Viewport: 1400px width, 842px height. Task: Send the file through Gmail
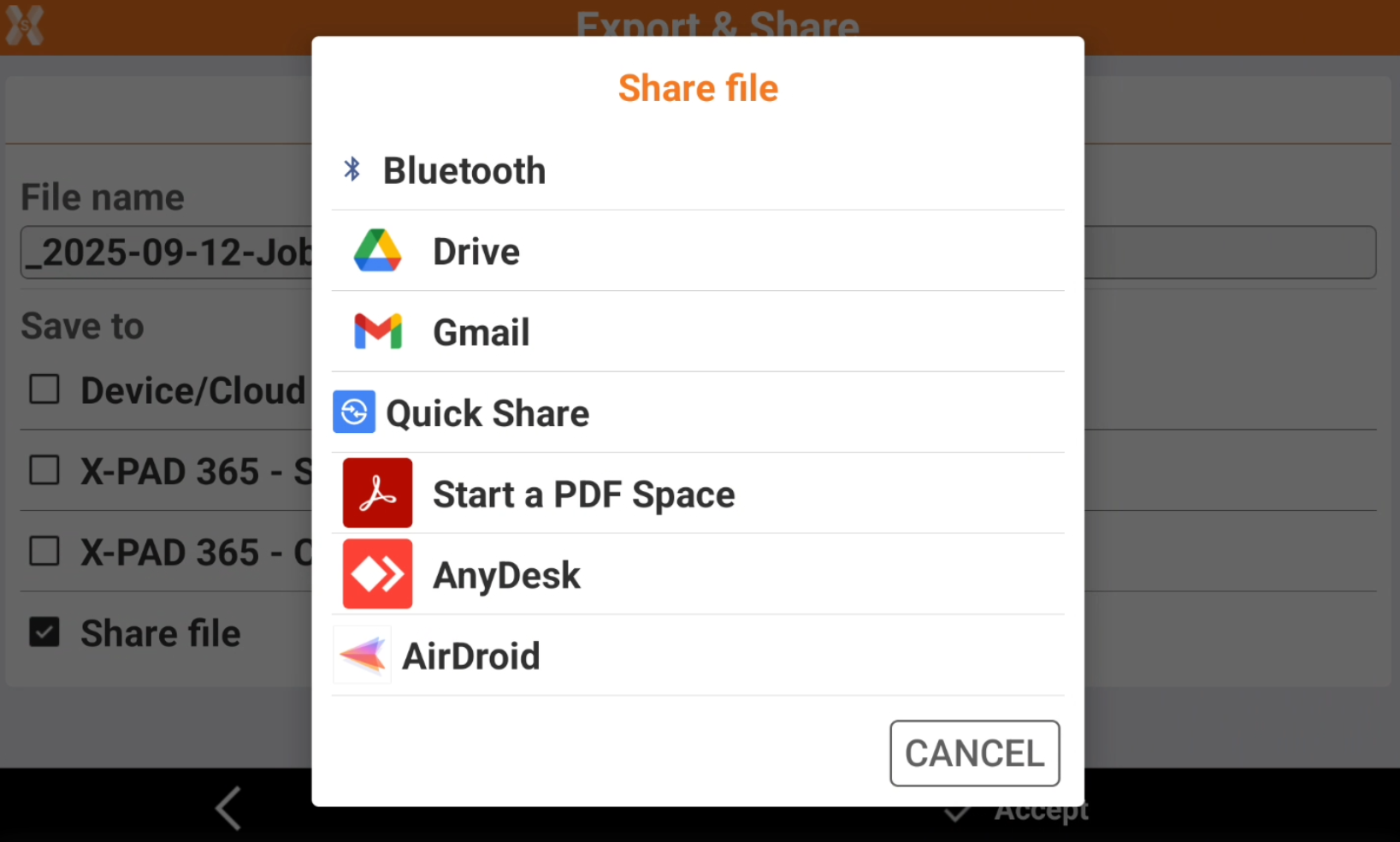click(x=481, y=332)
